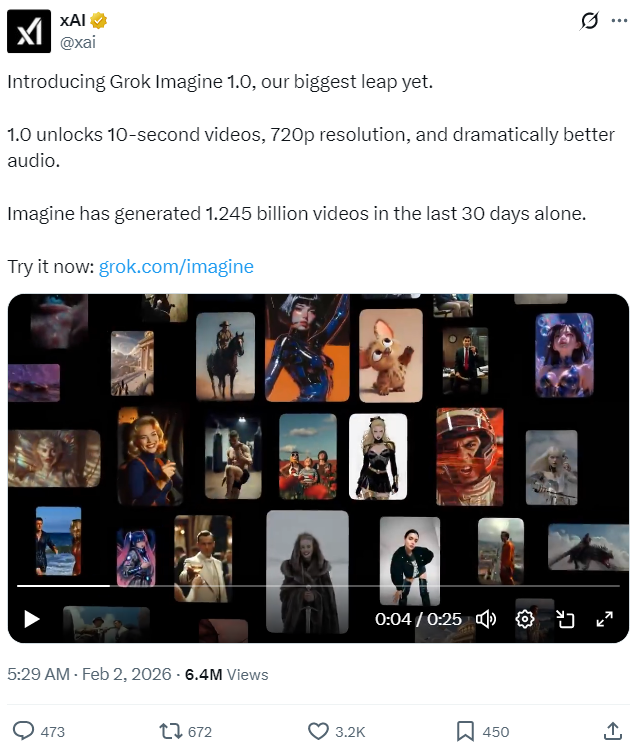Image resolution: width=637 pixels, height=751 pixels.
Task: Open the grok.com/imagine link
Action: coord(176,267)
